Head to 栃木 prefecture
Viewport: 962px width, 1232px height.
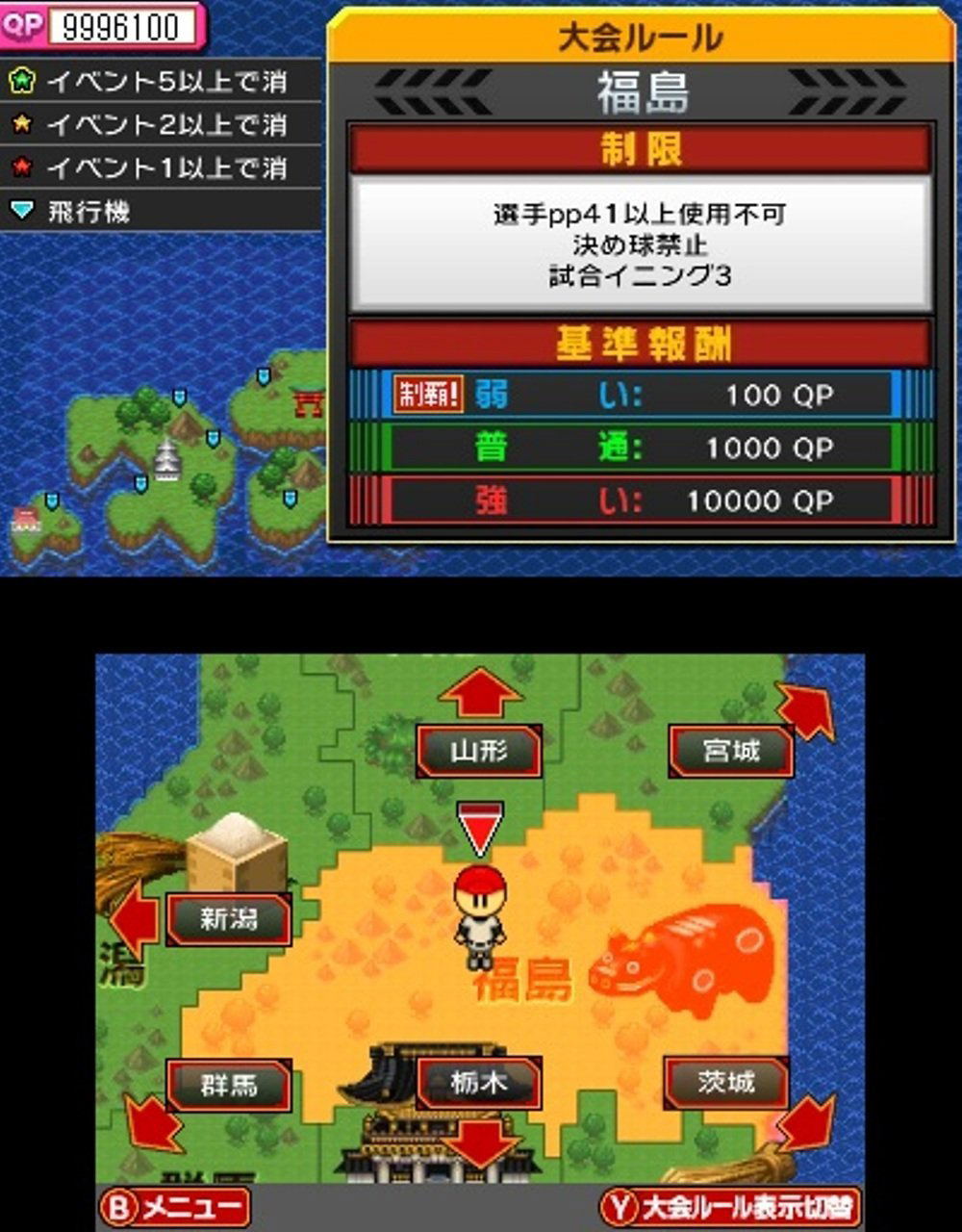pyautogui.click(x=478, y=1083)
